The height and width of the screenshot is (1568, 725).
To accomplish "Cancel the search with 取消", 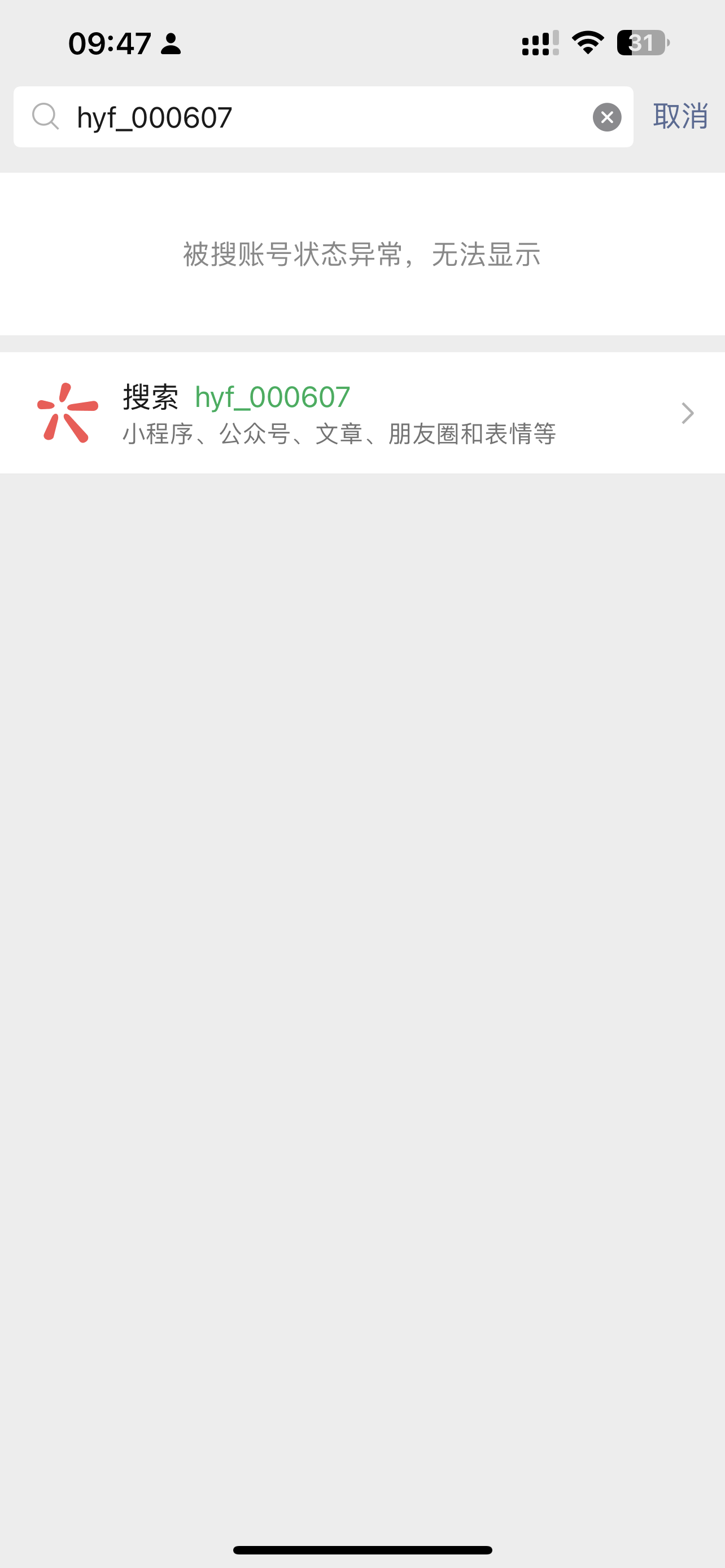I will (680, 116).
